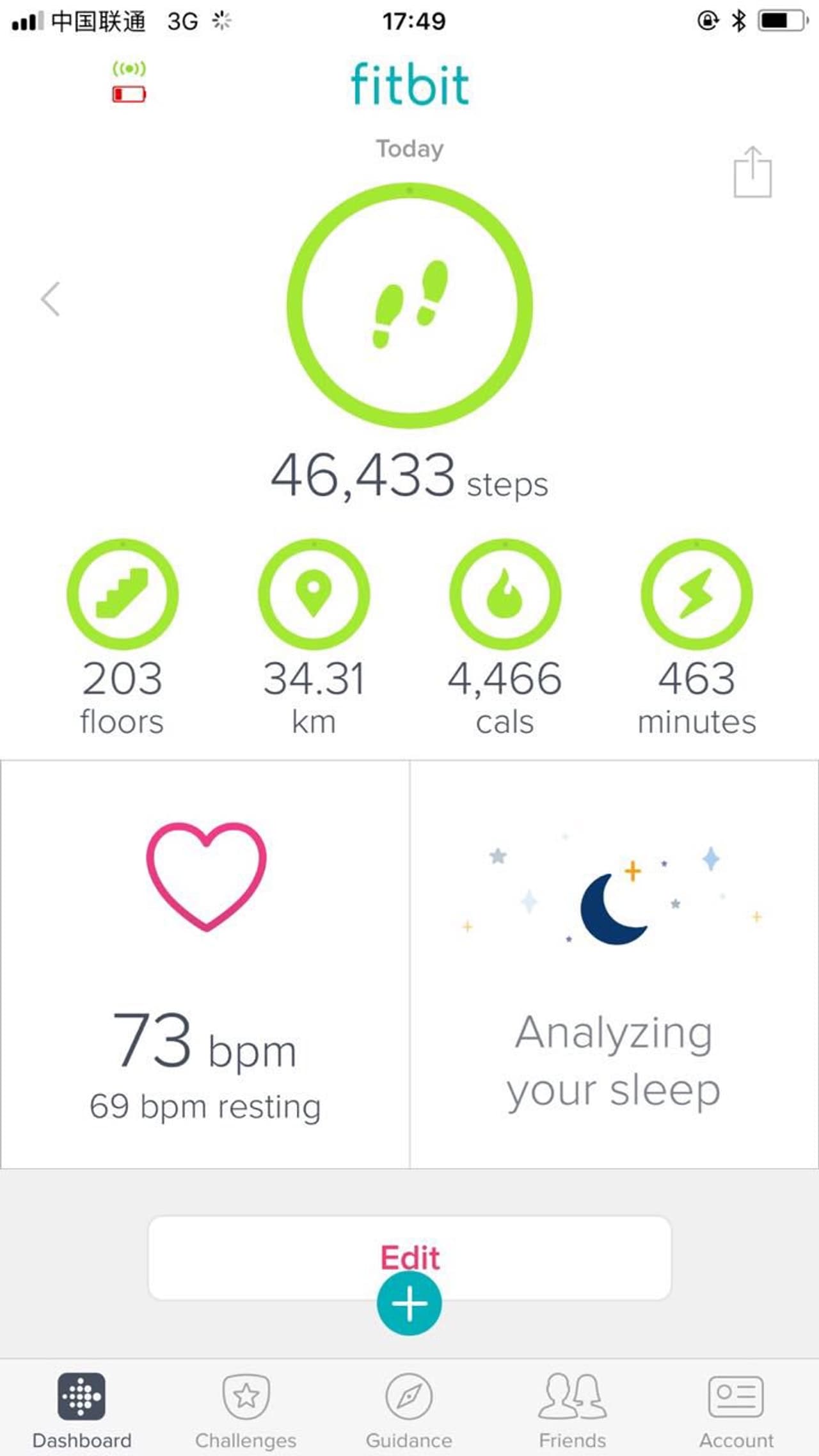
Task: Open the heart rate tile
Action: (x=205, y=963)
